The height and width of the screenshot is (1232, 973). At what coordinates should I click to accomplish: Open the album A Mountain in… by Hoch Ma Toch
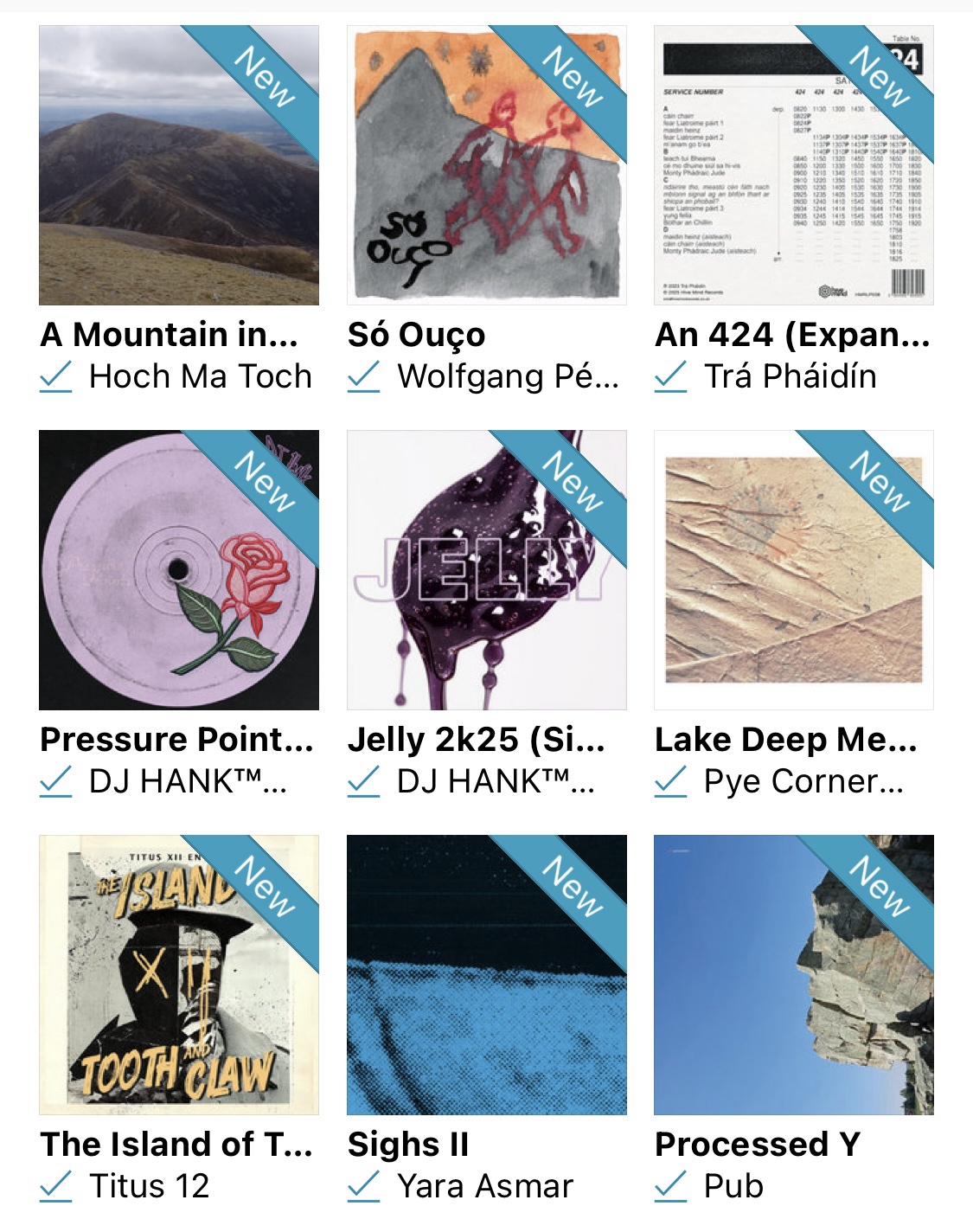coord(179,165)
